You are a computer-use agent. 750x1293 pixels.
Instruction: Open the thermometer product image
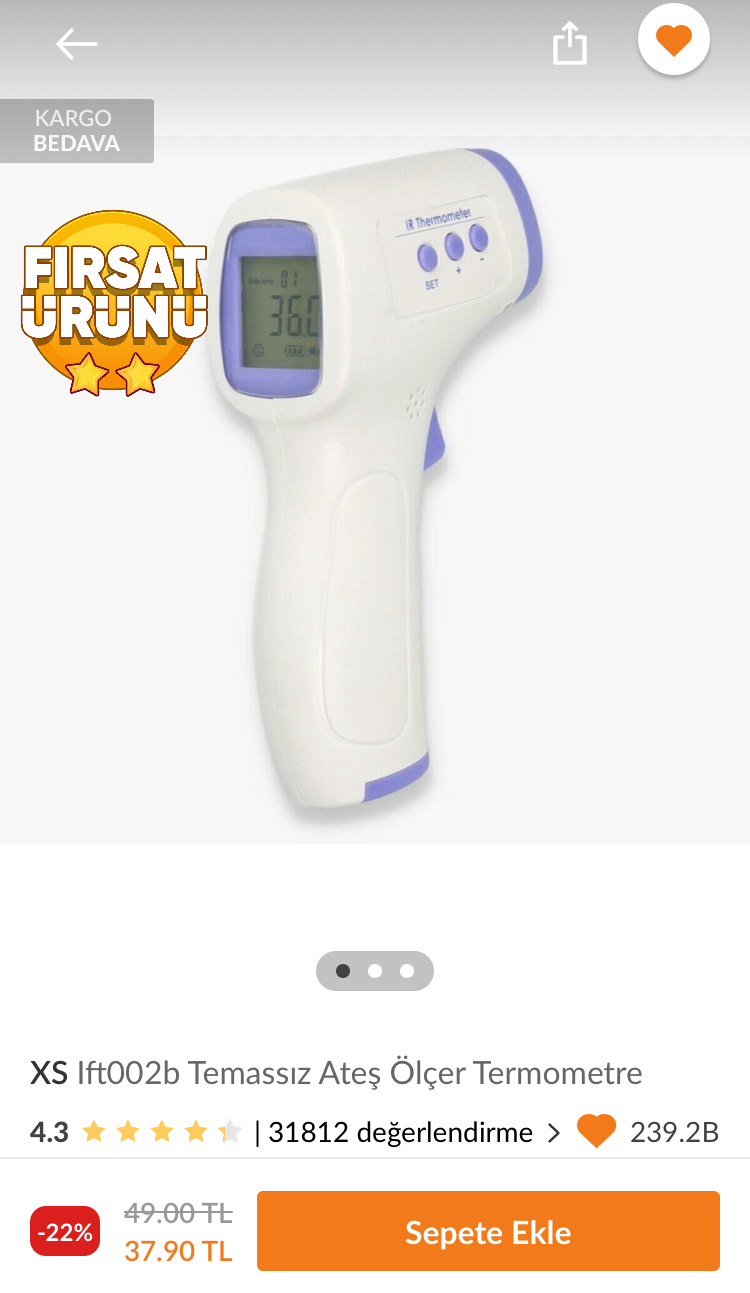375,480
